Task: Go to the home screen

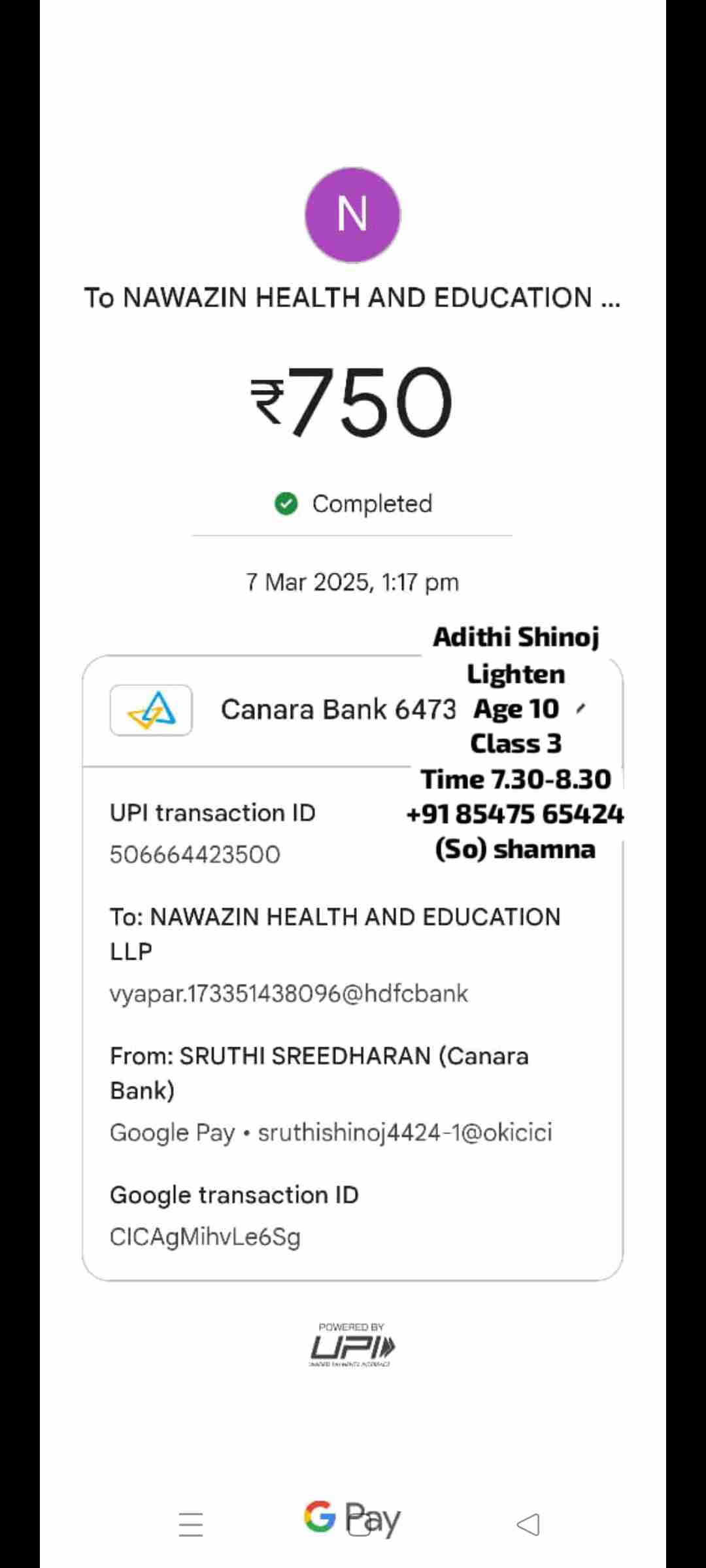Action: click(359, 1524)
